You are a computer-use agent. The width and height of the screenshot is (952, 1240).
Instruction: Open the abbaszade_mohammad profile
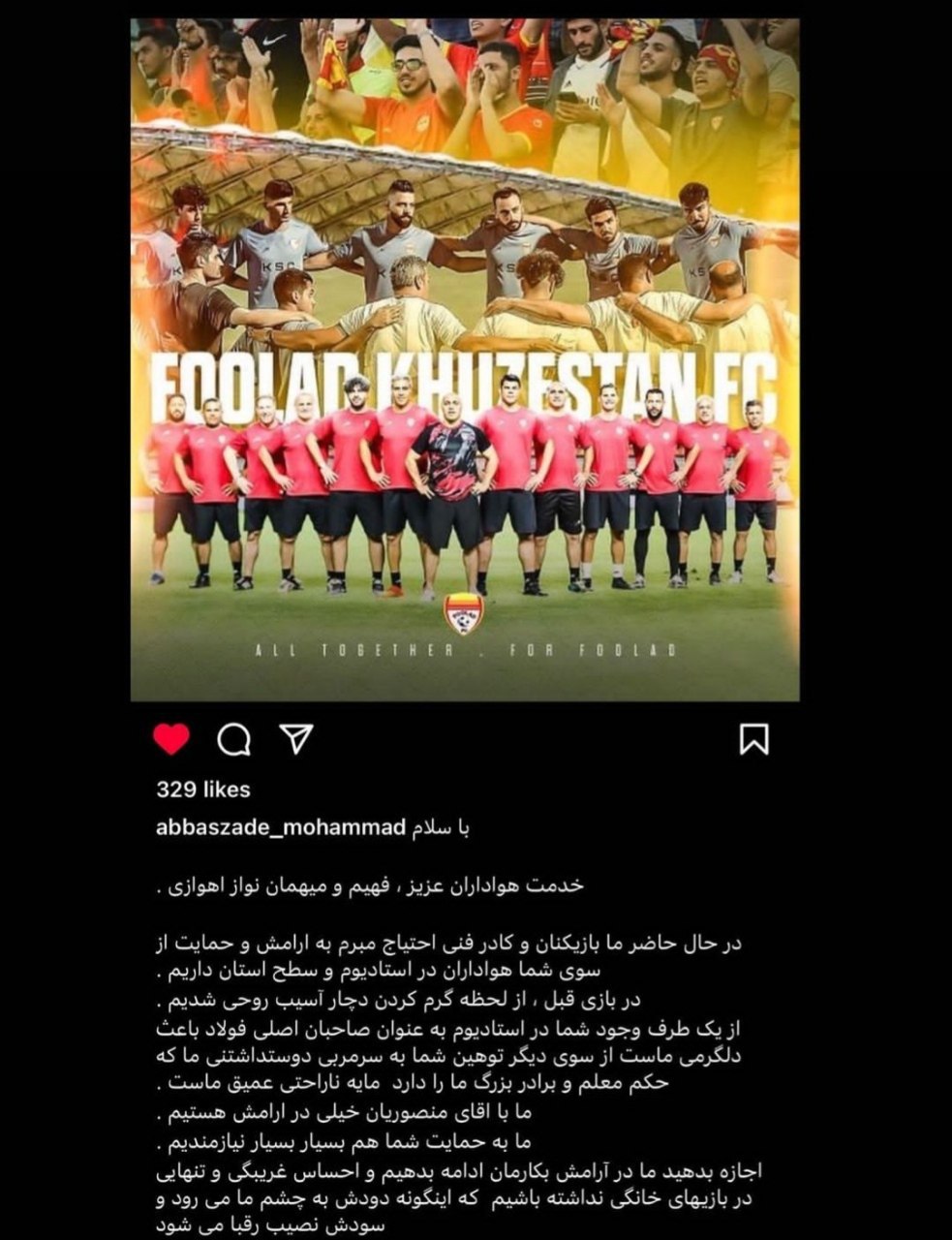[280, 828]
